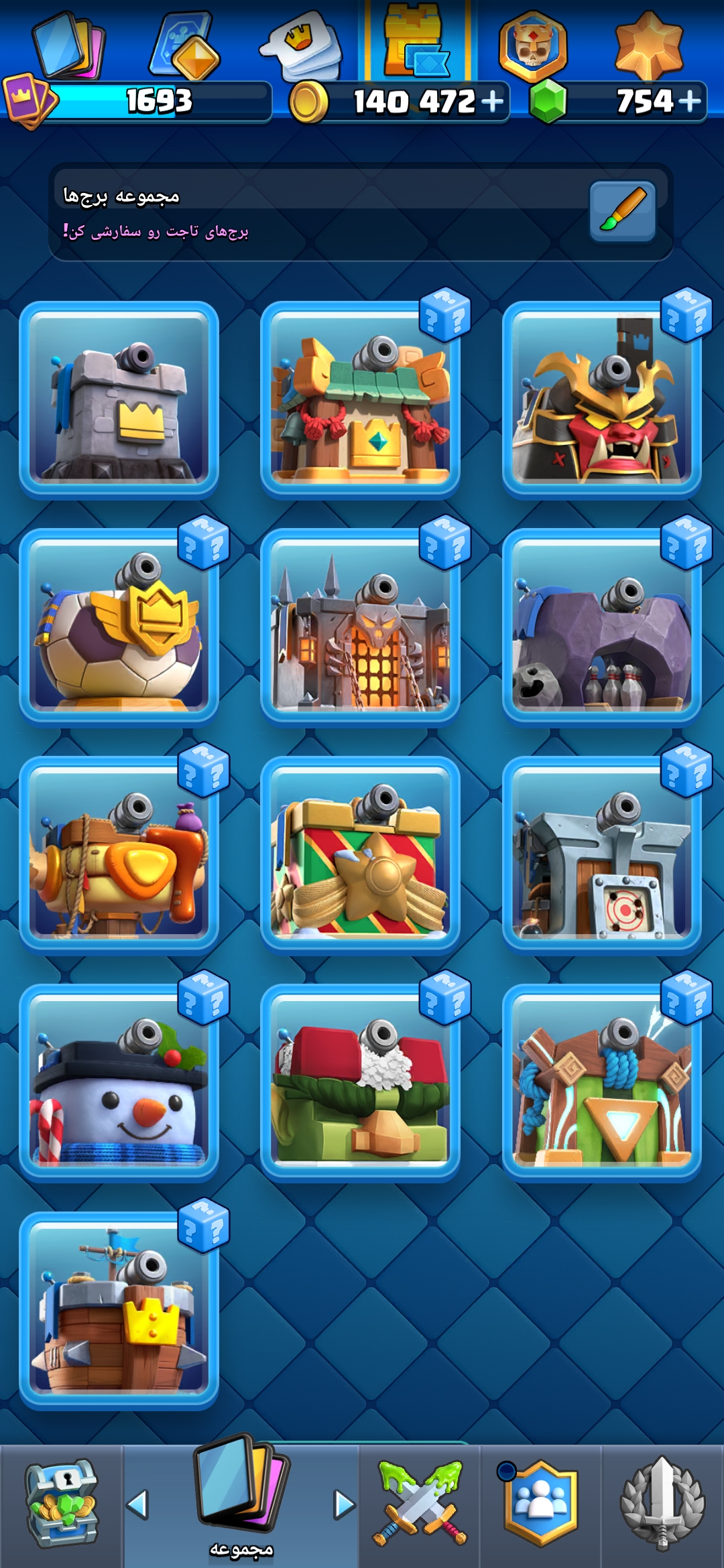Choose the gift box star tower skin
Viewport: 724px width, 1568px height.
360,855
